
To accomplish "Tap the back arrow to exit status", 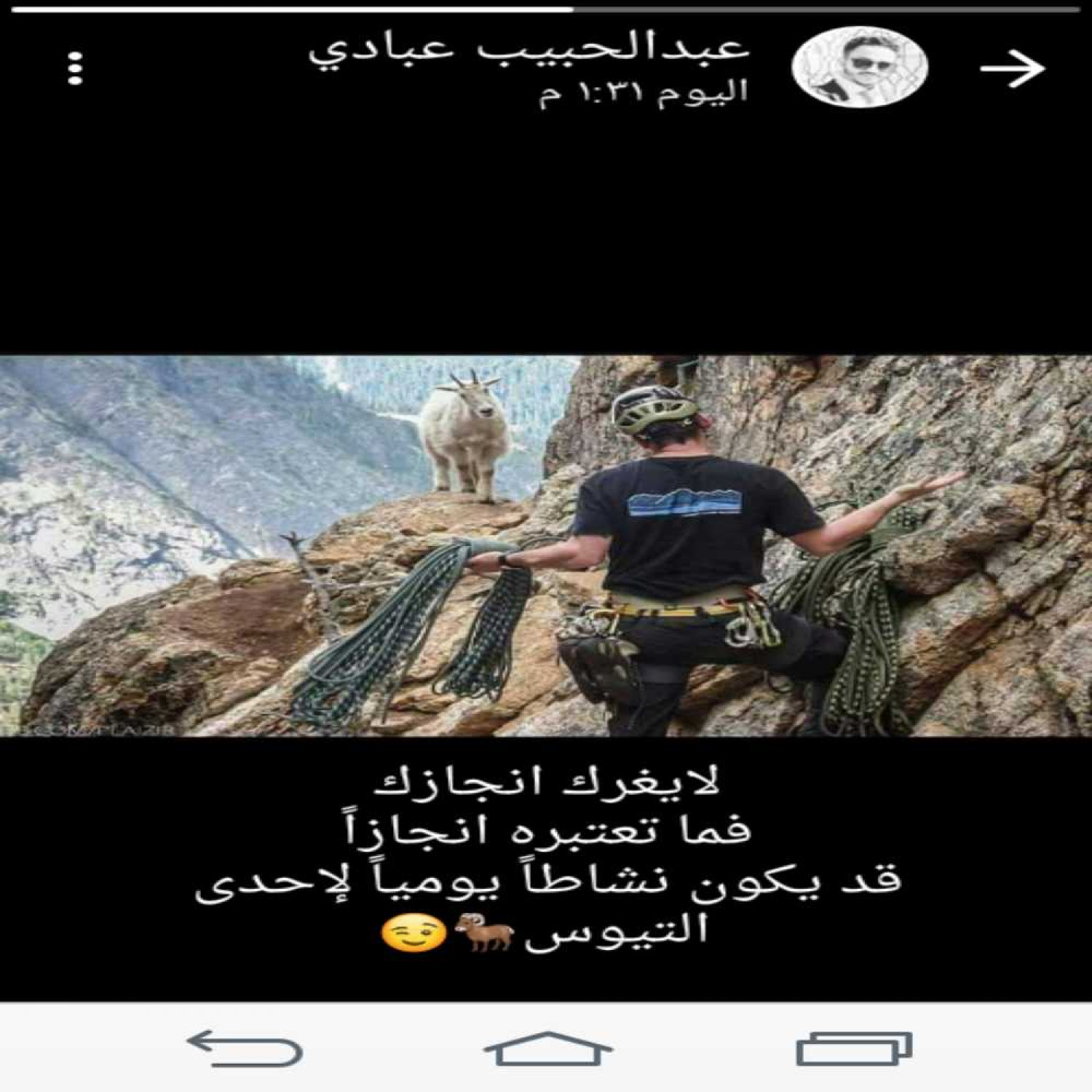I will click(x=1011, y=69).
